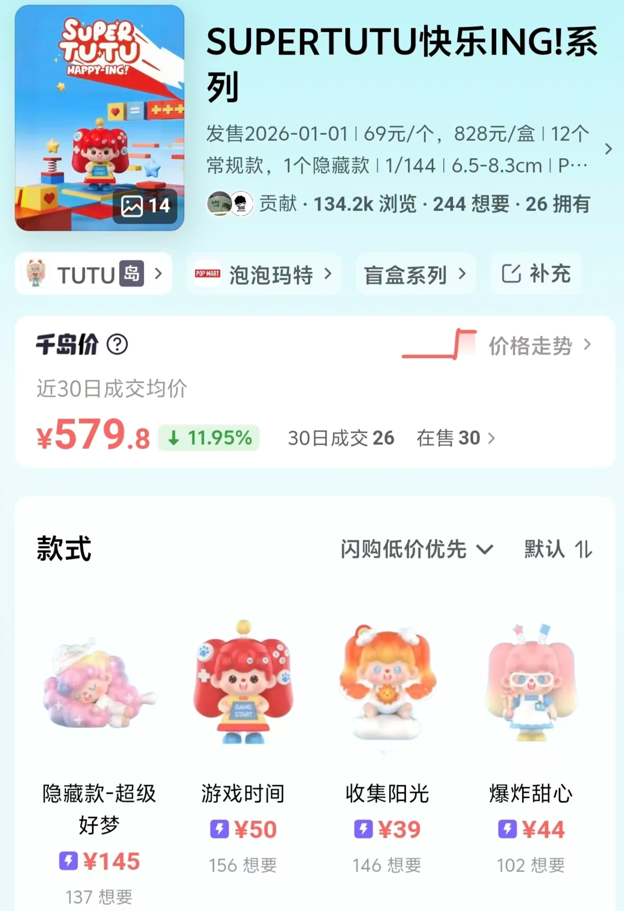Expand the 闪购低价优先 sort dropdown
624x911 pixels.
416,549
